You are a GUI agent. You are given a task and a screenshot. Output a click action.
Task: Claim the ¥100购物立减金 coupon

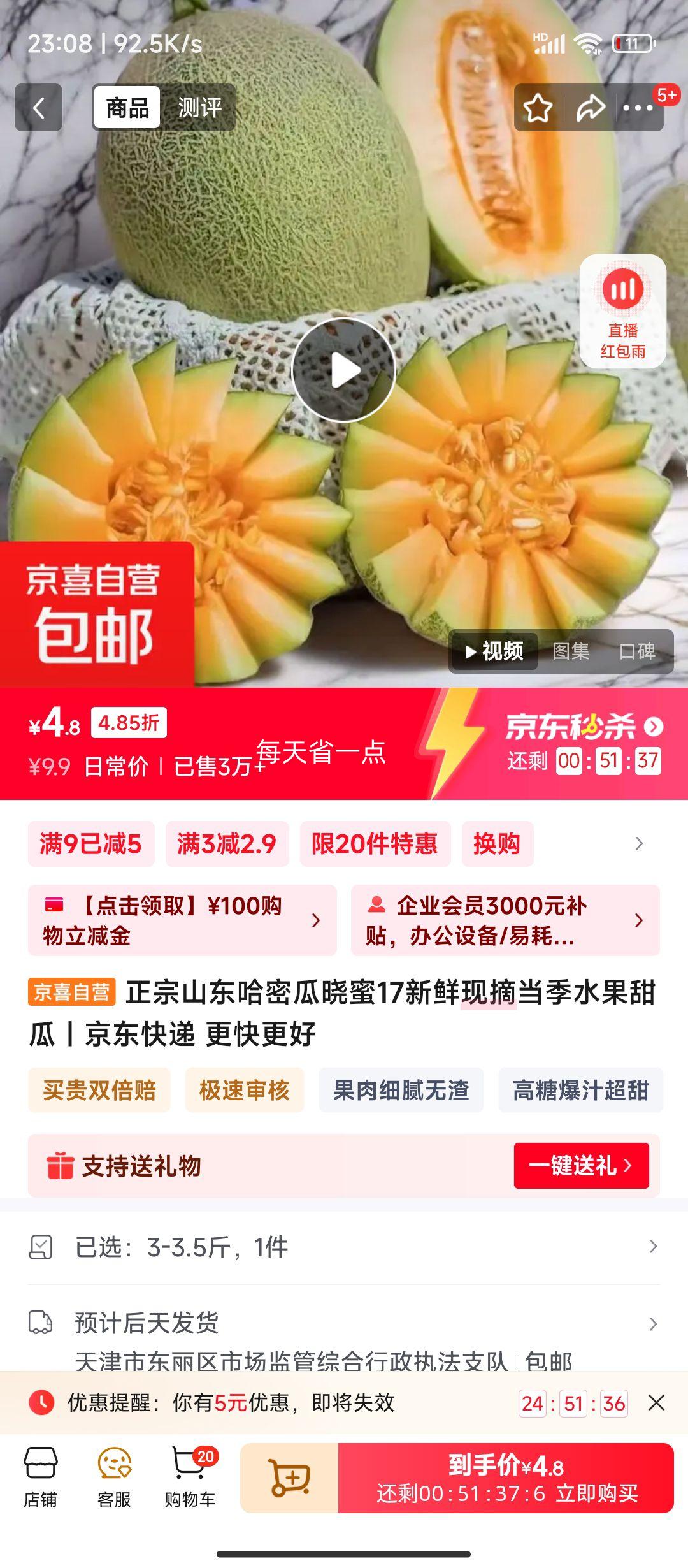[x=182, y=920]
